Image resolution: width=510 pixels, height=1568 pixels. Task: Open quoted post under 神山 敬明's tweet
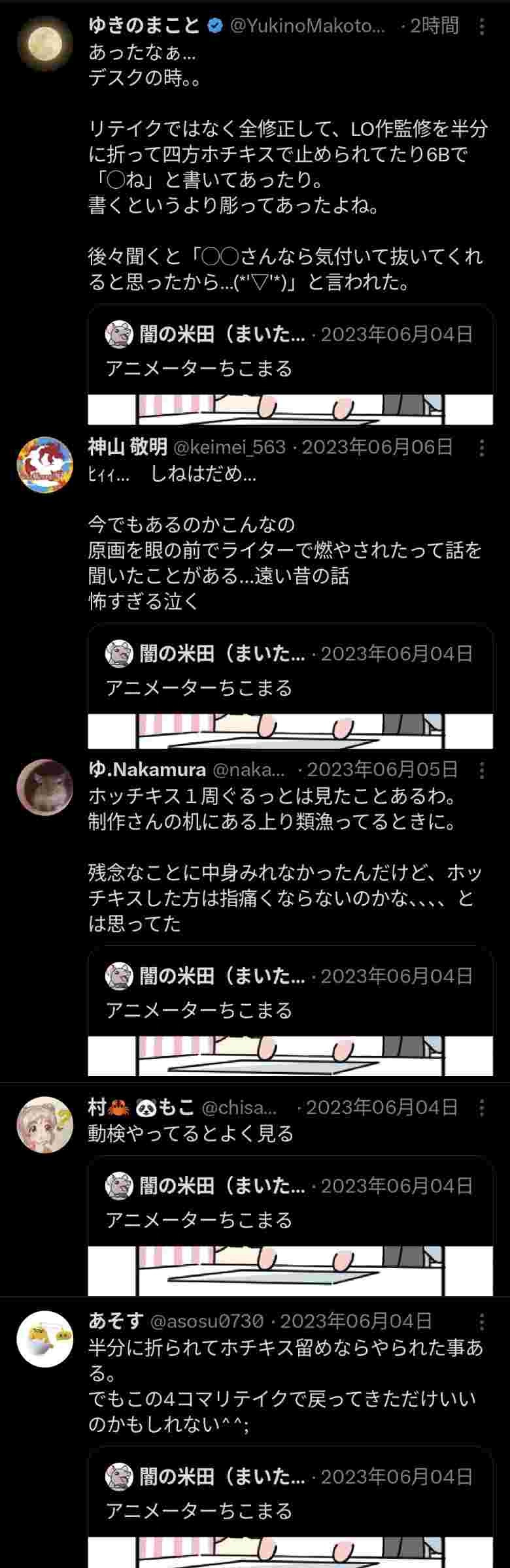[x=290, y=685]
